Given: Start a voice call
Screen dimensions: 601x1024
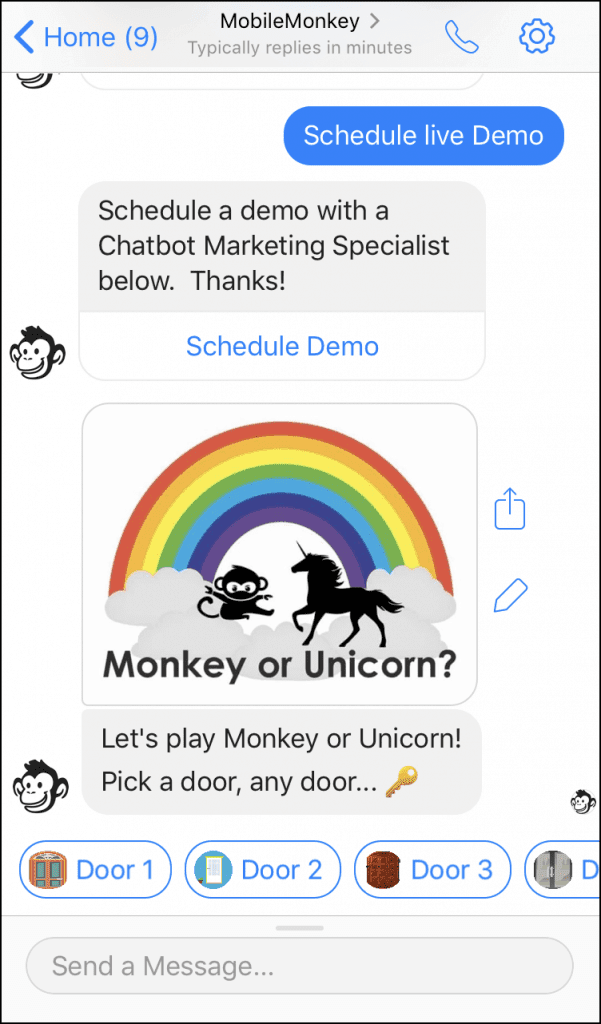Looking at the screenshot, I should pyautogui.click(x=462, y=37).
